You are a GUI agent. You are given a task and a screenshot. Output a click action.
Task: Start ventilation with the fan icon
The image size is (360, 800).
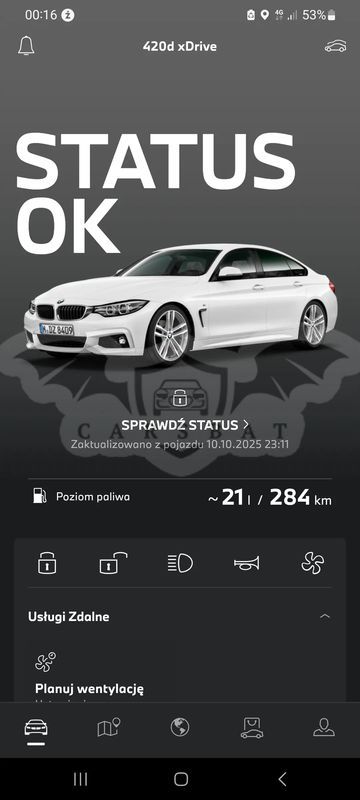pos(313,563)
